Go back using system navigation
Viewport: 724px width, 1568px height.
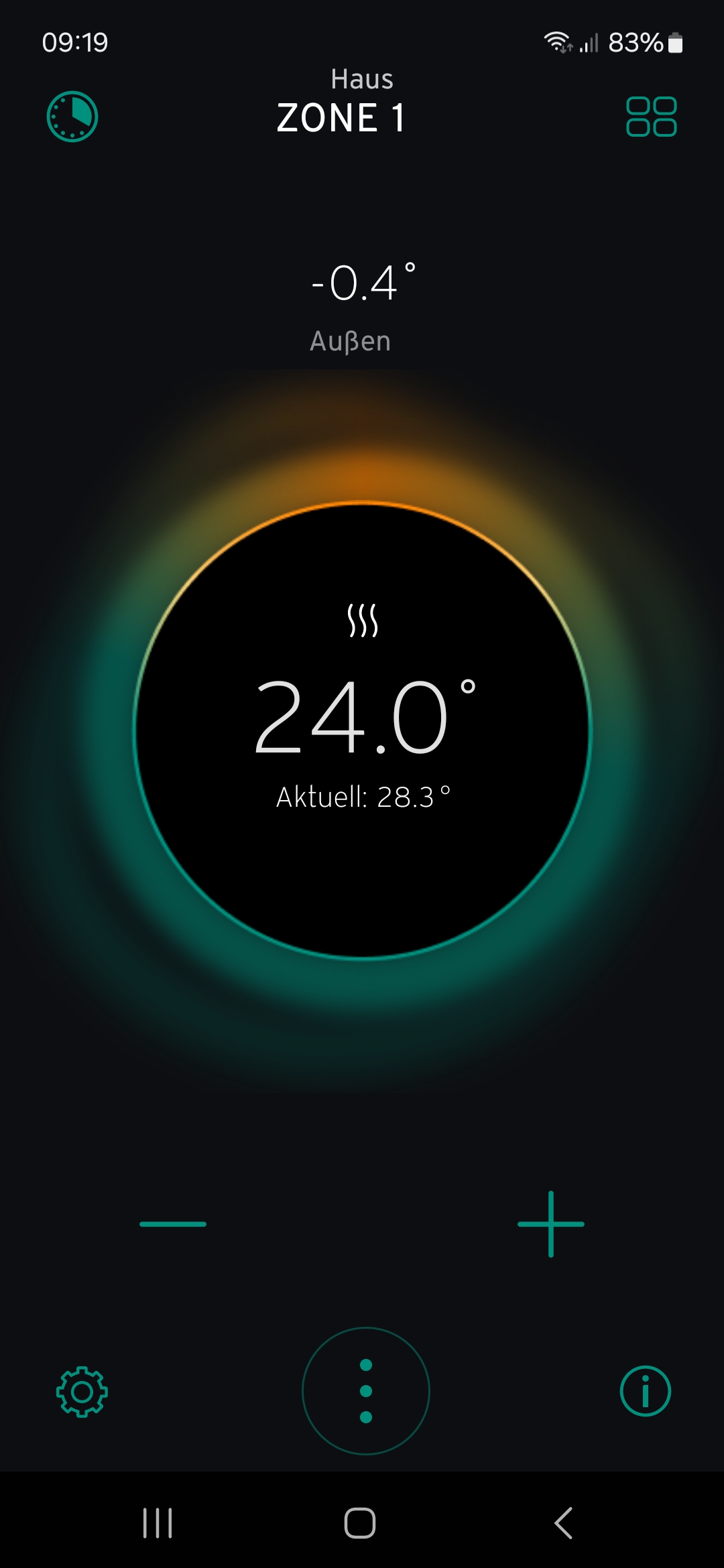coord(564,1523)
